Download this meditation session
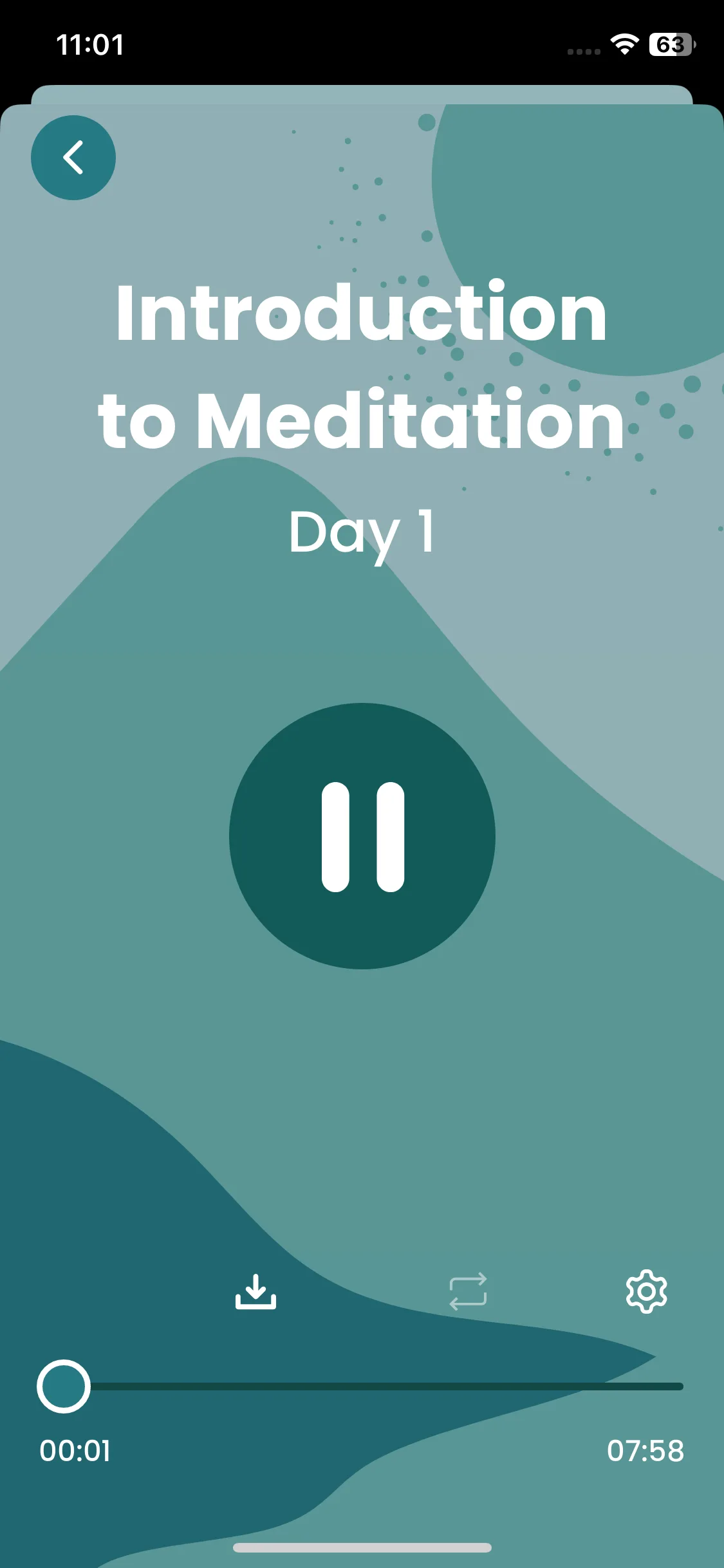This screenshot has width=724, height=1568. (255, 1292)
